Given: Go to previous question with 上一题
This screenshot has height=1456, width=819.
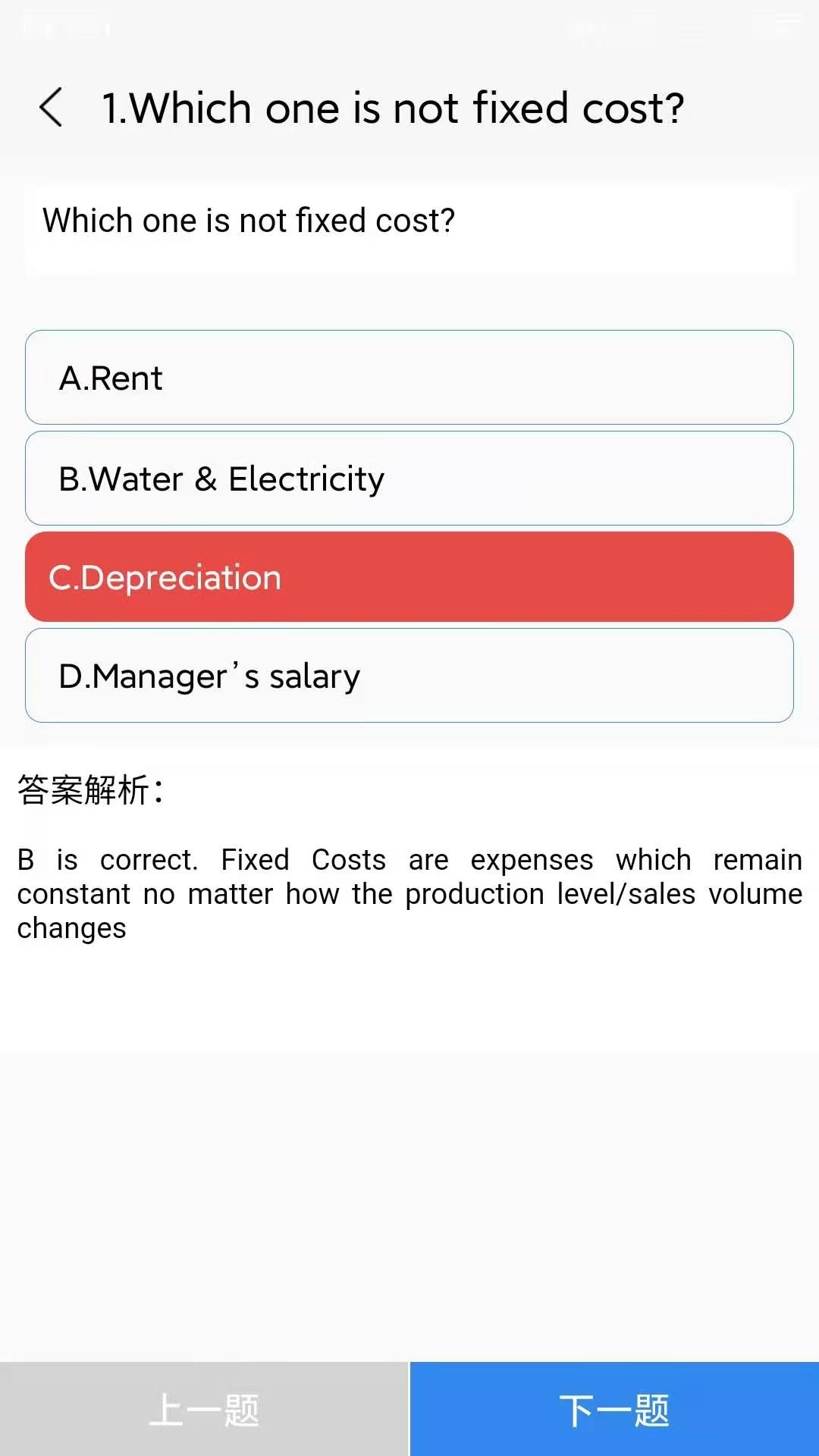Looking at the screenshot, I should (204, 1409).
